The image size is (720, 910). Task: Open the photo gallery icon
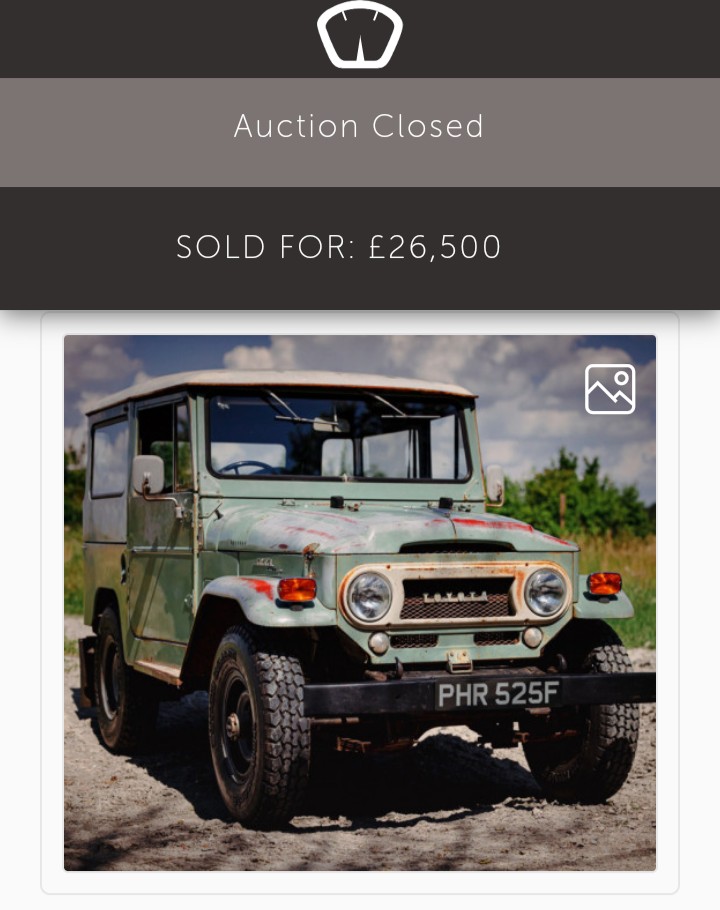point(610,389)
